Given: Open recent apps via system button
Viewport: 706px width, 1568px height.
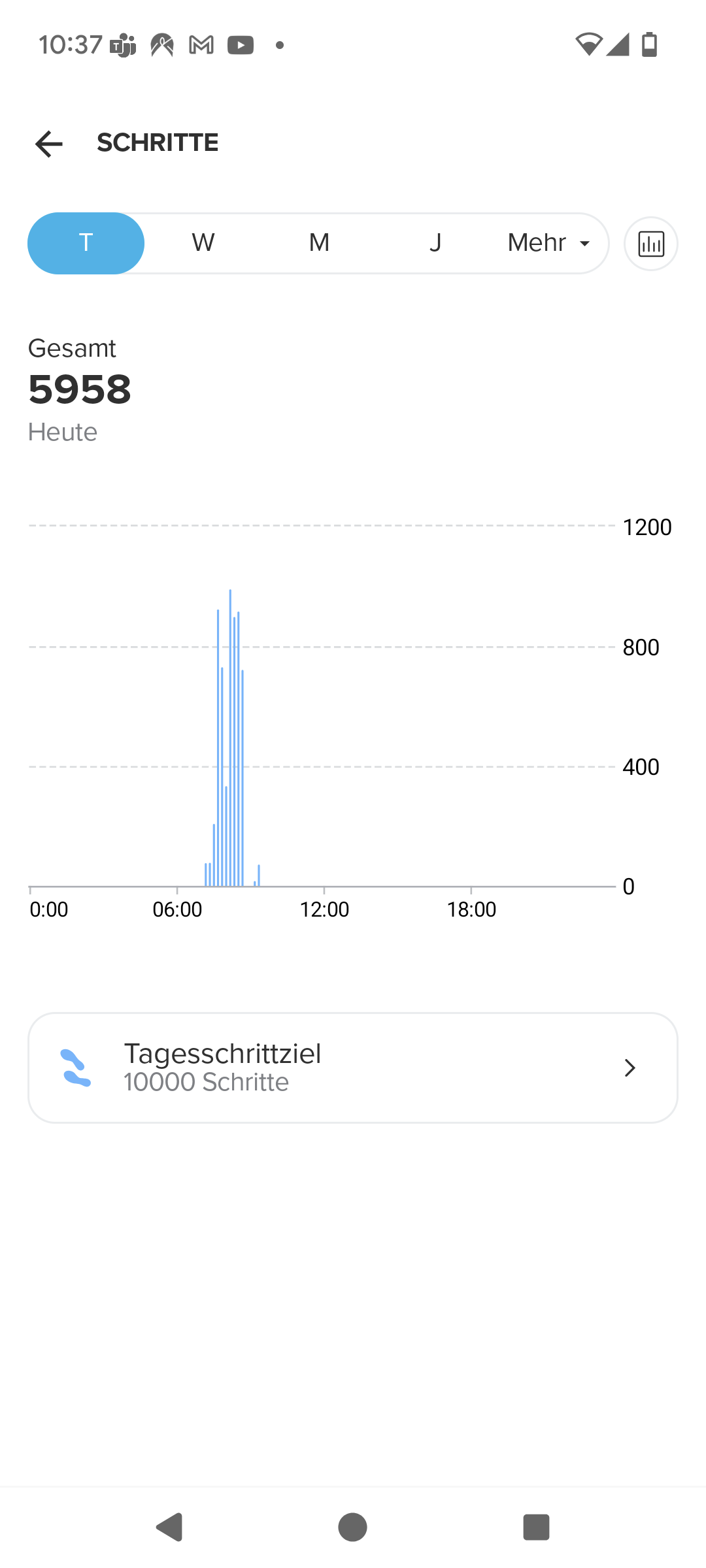Looking at the screenshot, I should 536,1527.
